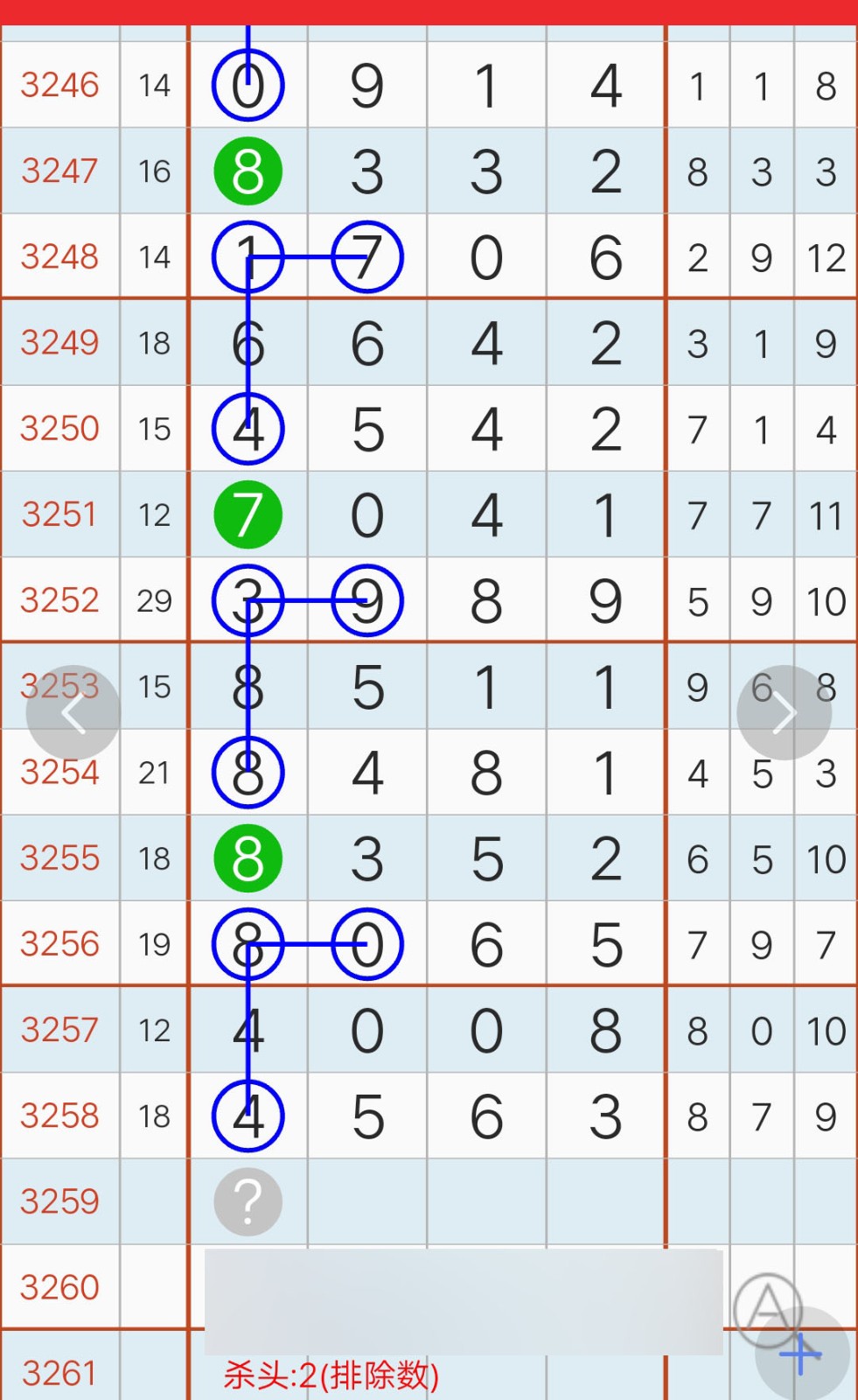Expand details for draw number 3261
The image size is (858, 1400).
tap(59, 1374)
